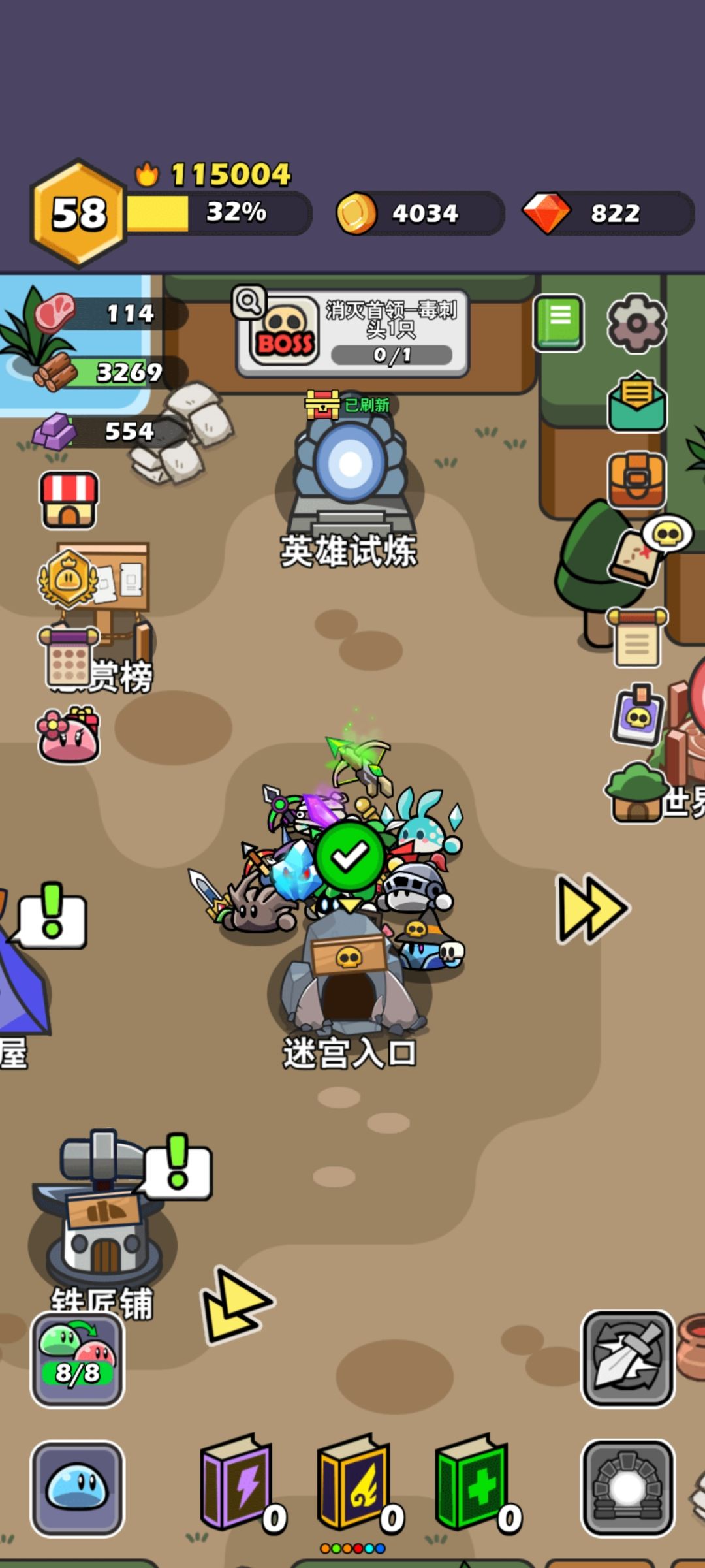705x1568 pixels.
Task: Open the backpack bag icon
Action: point(636,482)
